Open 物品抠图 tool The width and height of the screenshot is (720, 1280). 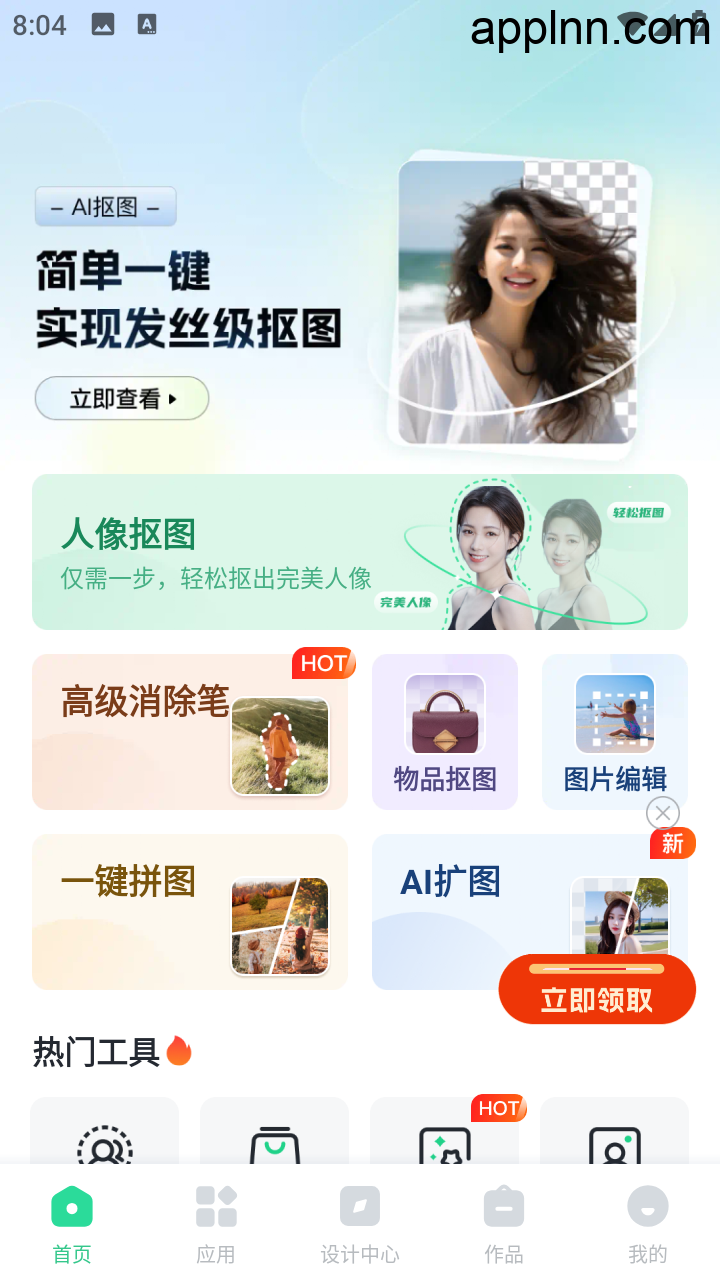pyautogui.click(x=445, y=732)
